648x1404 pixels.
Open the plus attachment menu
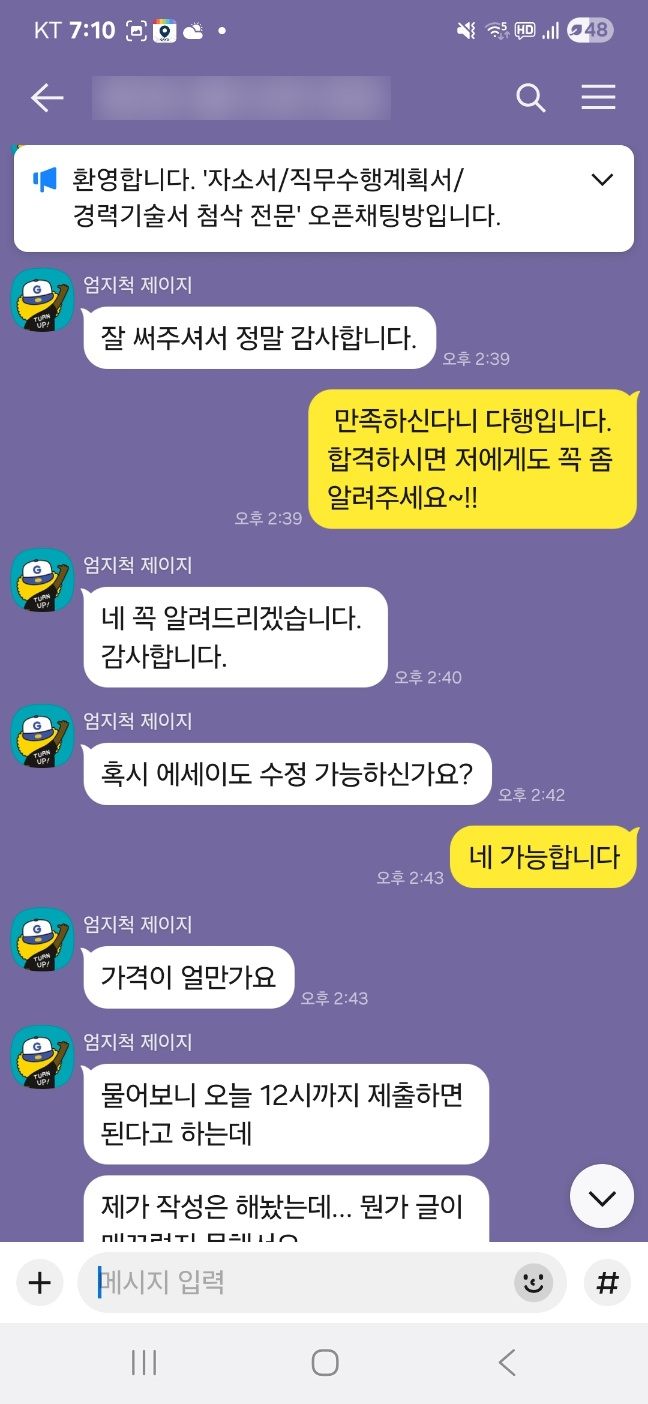click(x=39, y=1282)
